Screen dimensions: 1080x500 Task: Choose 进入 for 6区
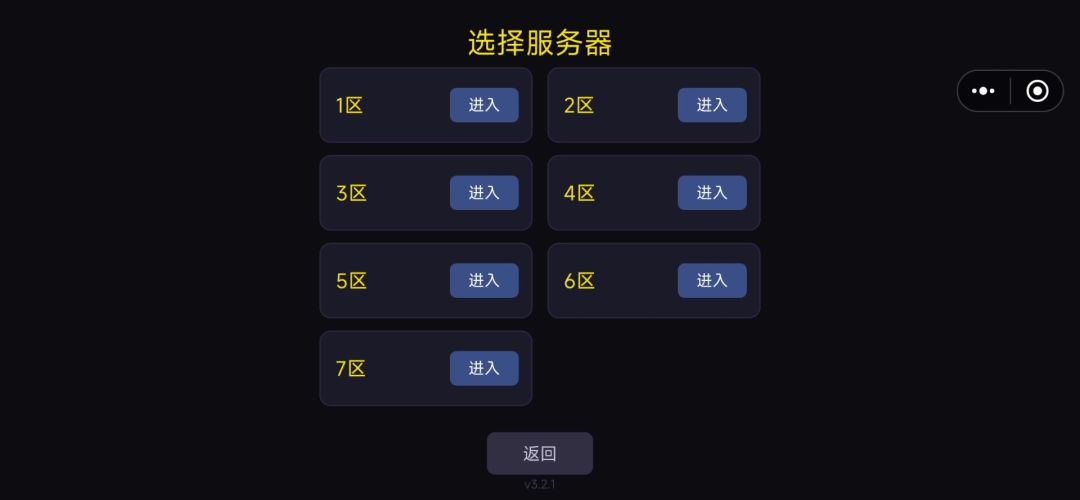click(712, 281)
